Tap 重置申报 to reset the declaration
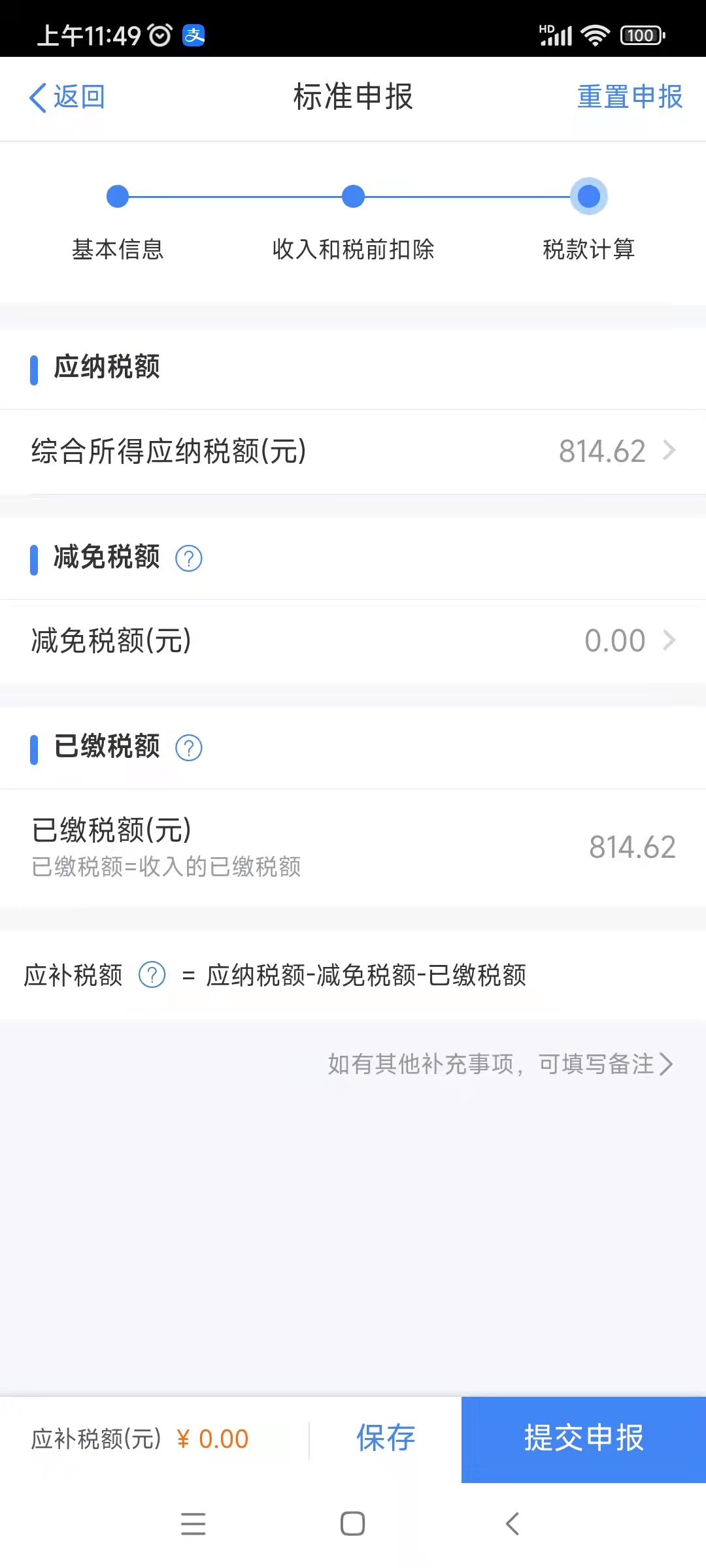 (x=630, y=97)
